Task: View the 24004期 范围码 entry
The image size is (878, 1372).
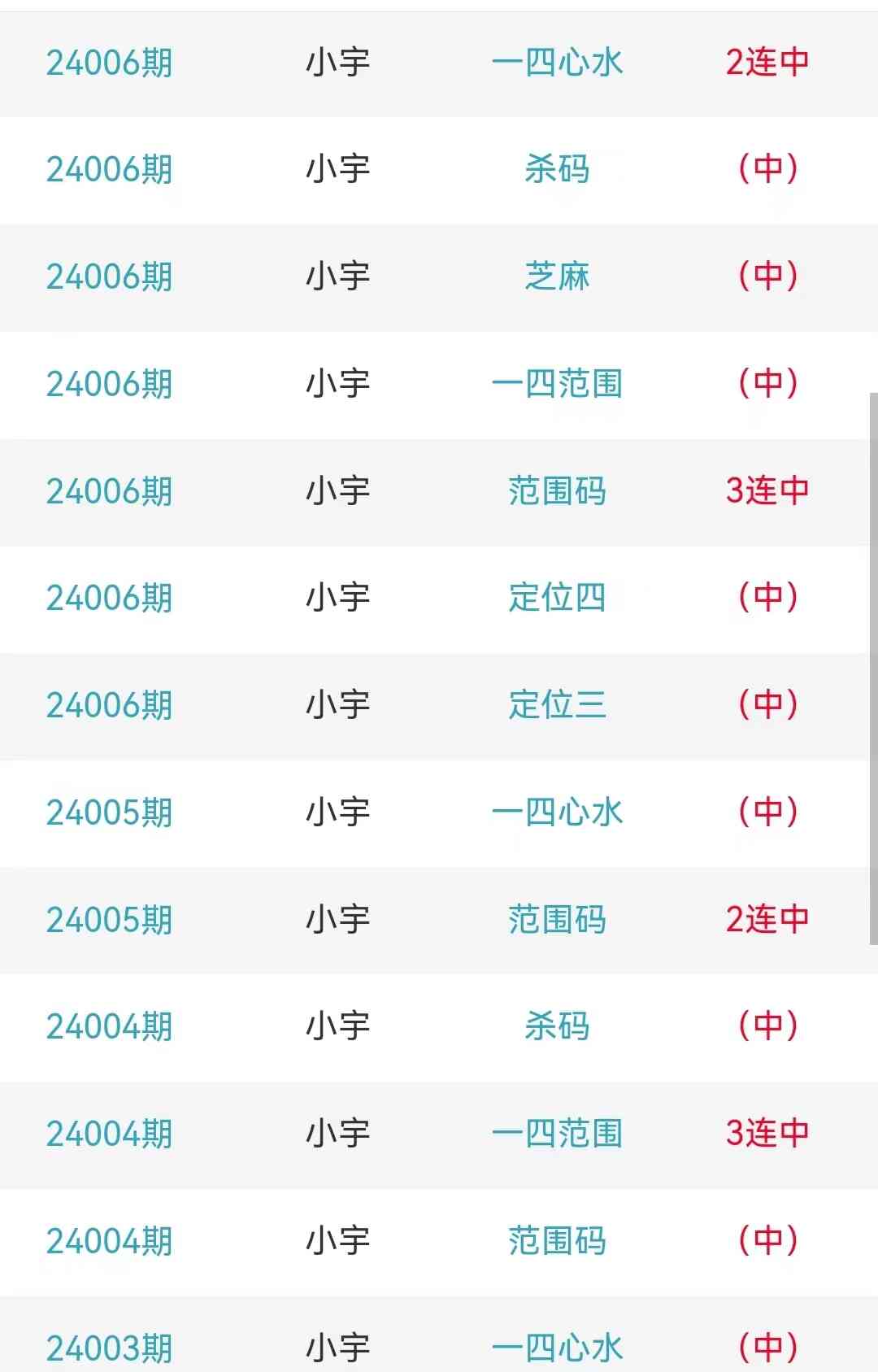Action: click(x=557, y=1241)
